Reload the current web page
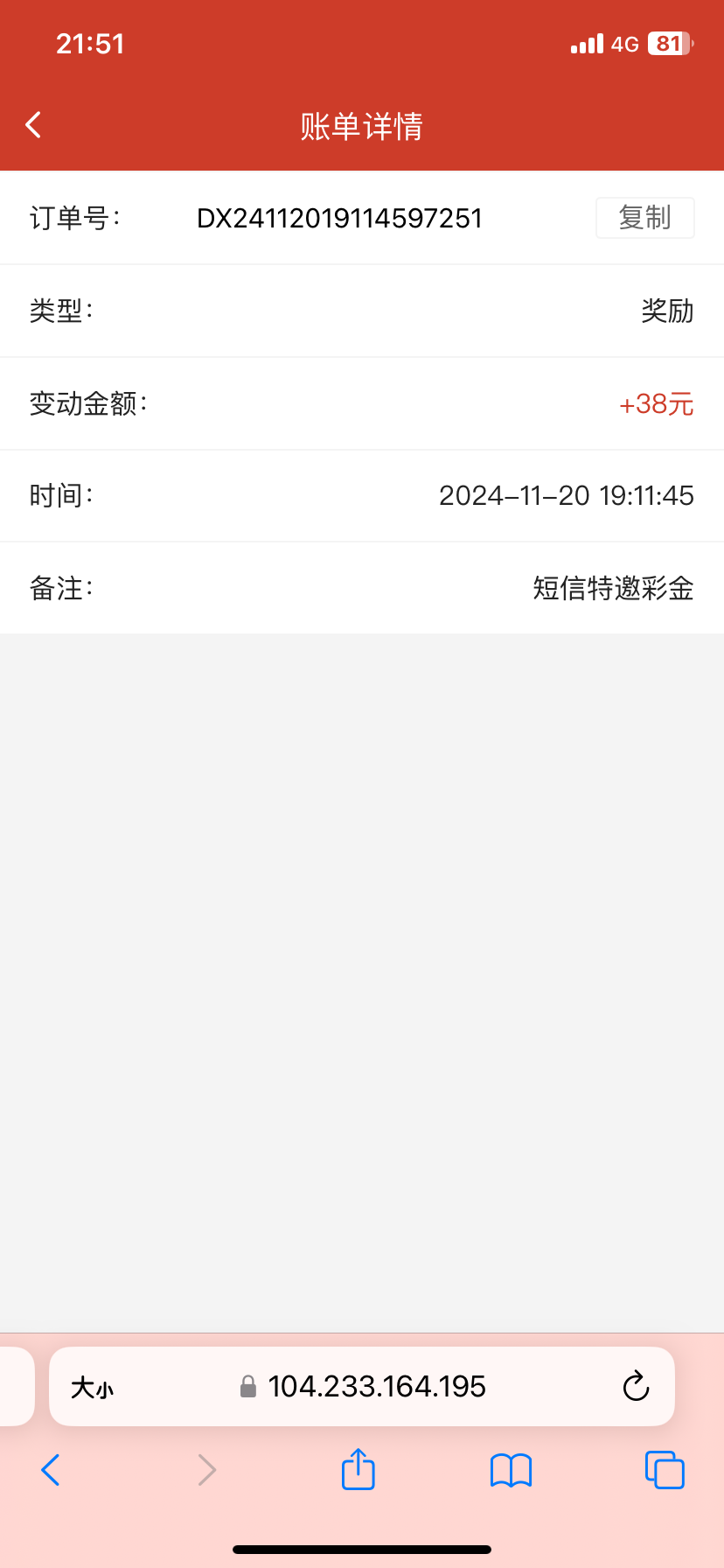The width and height of the screenshot is (724, 1568). (636, 1386)
